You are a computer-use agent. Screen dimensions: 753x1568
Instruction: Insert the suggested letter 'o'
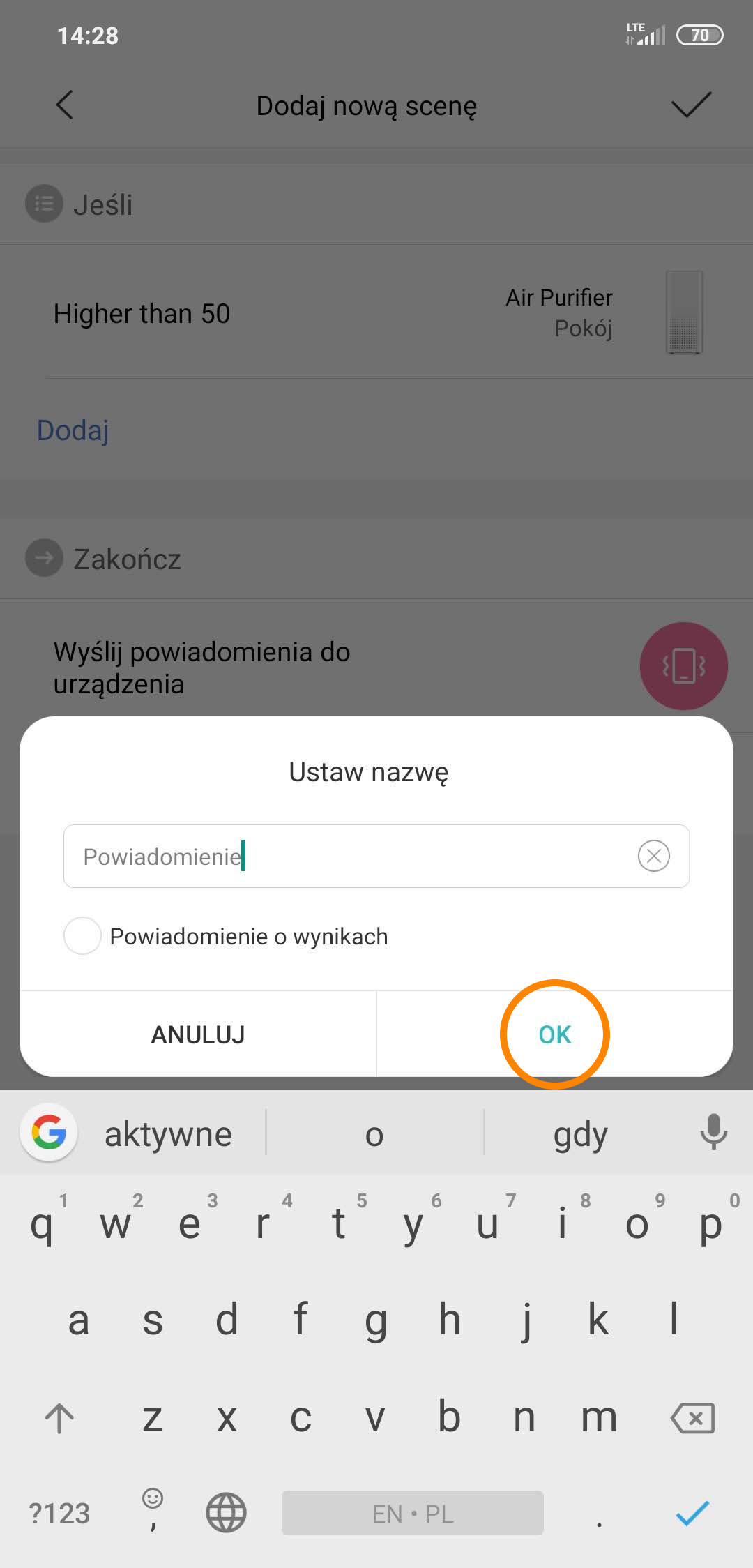coord(374,1134)
